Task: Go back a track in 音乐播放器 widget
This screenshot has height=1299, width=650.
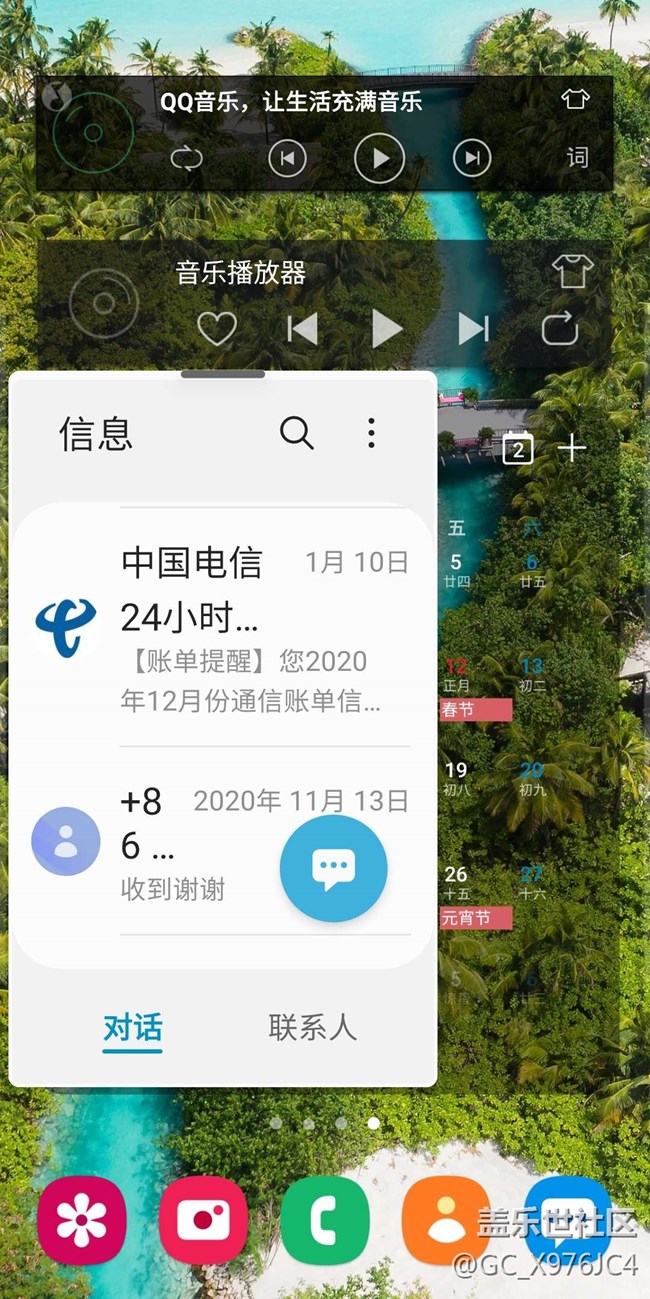Action: coord(302,328)
